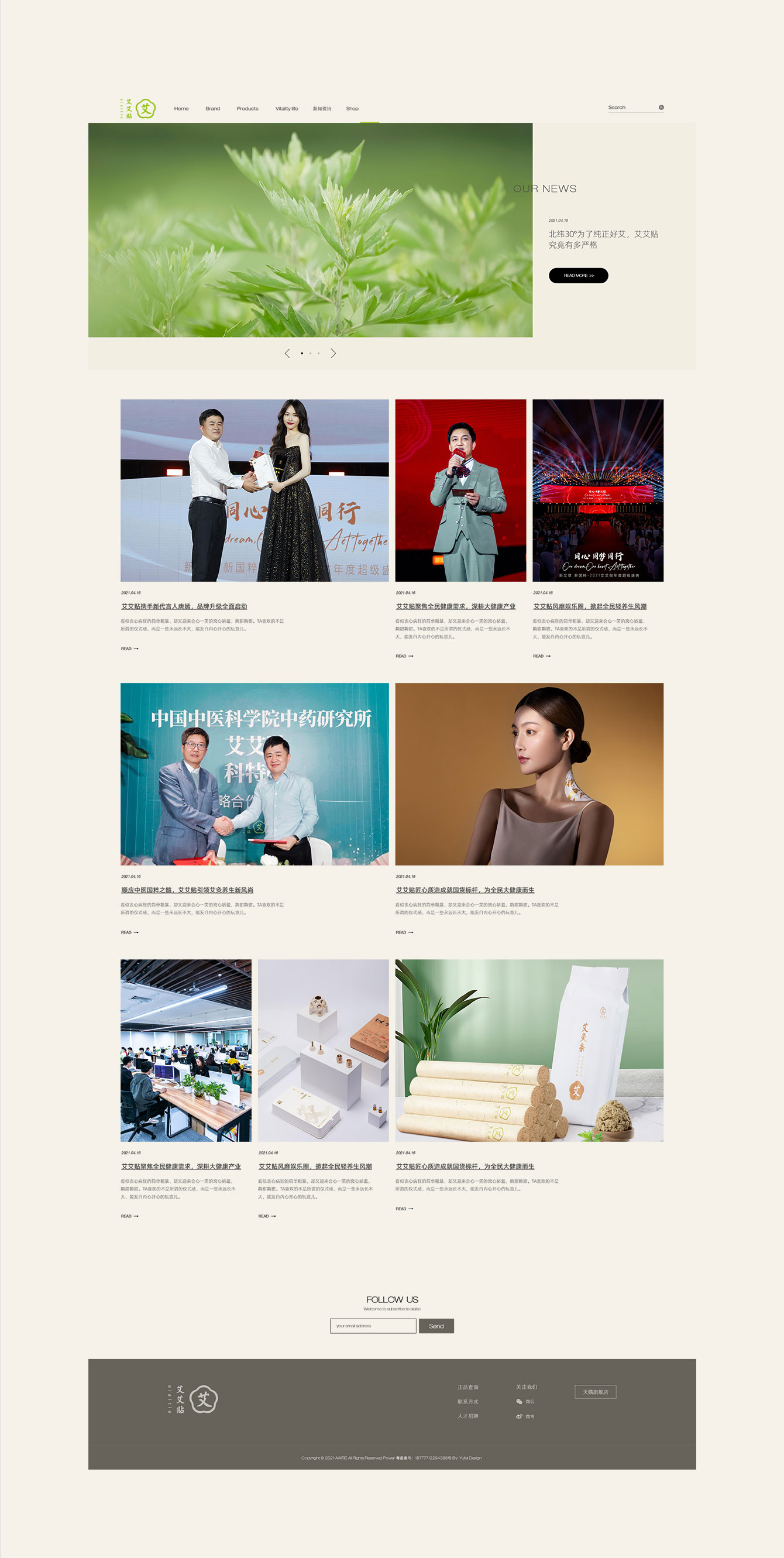Tap Send to subscribe
This screenshot has height=1558, width=784.
[436, 1326]
